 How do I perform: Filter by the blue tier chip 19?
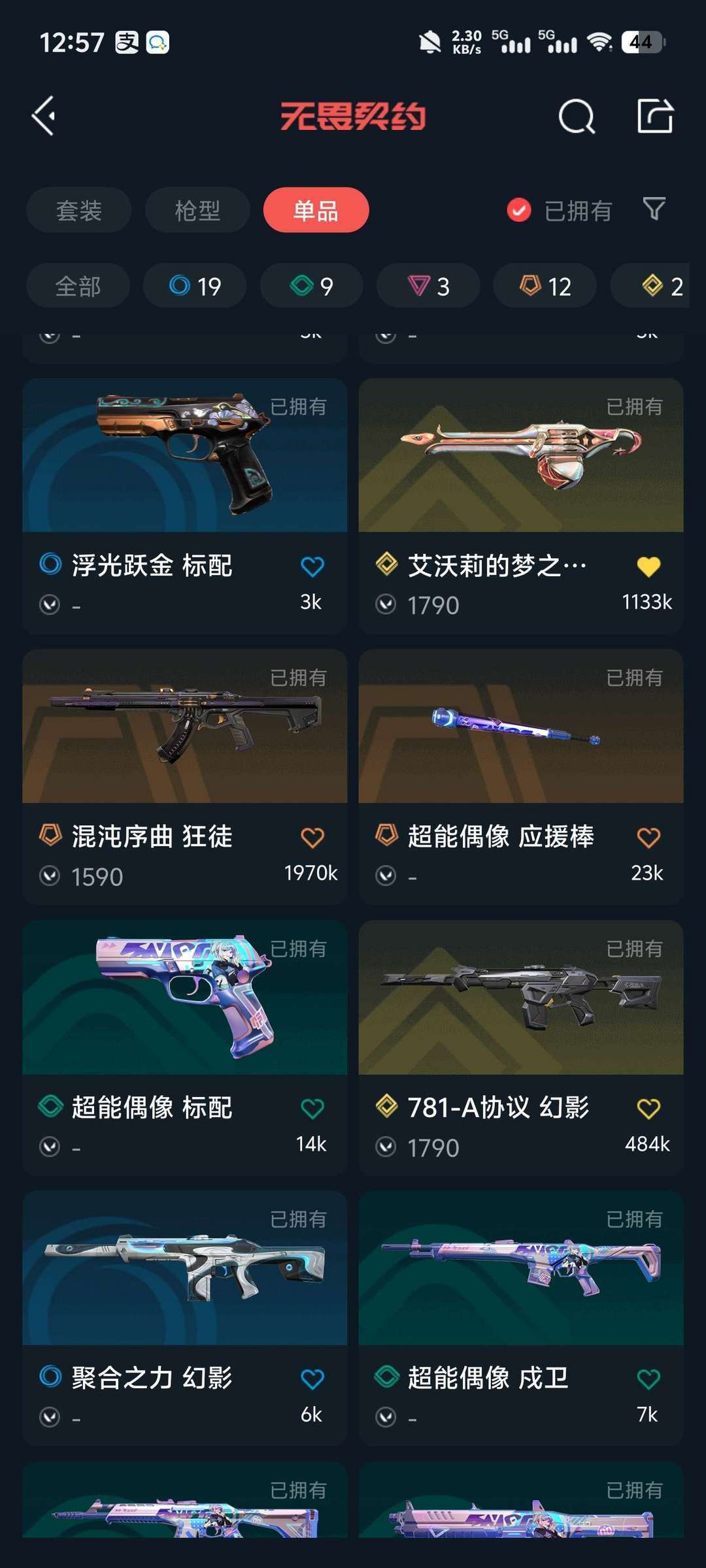[x=195, y=286]
